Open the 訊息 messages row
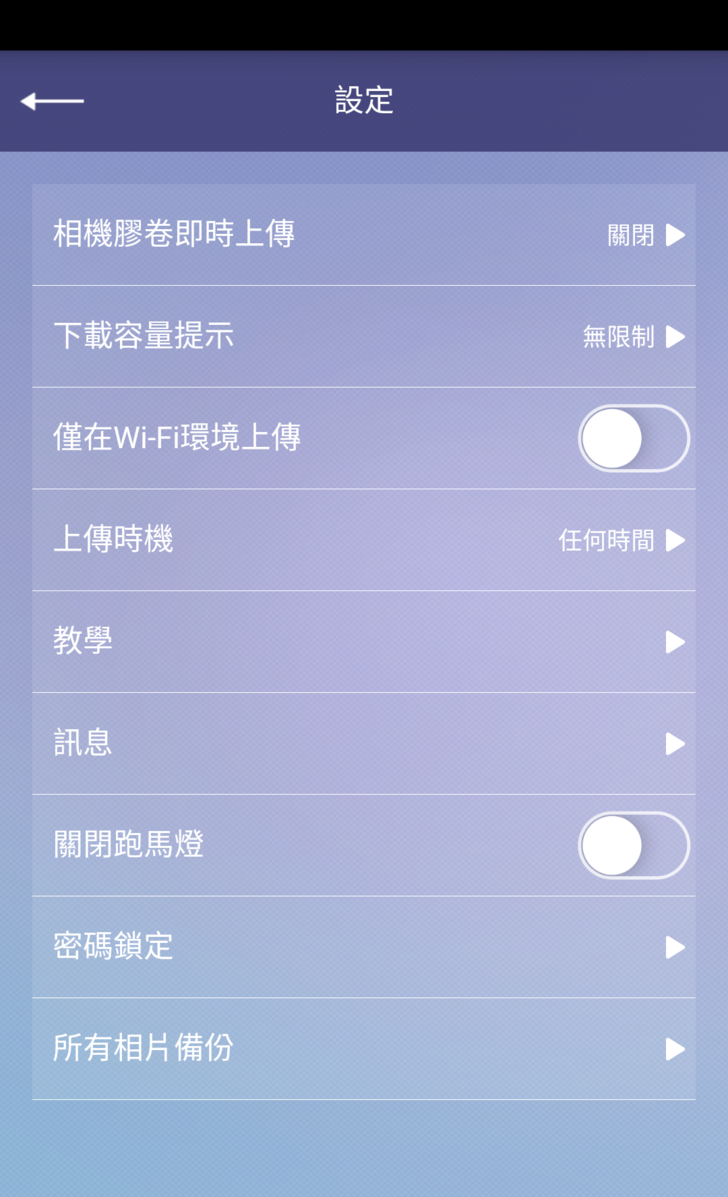728x1197 pixels. coord(363,744)
